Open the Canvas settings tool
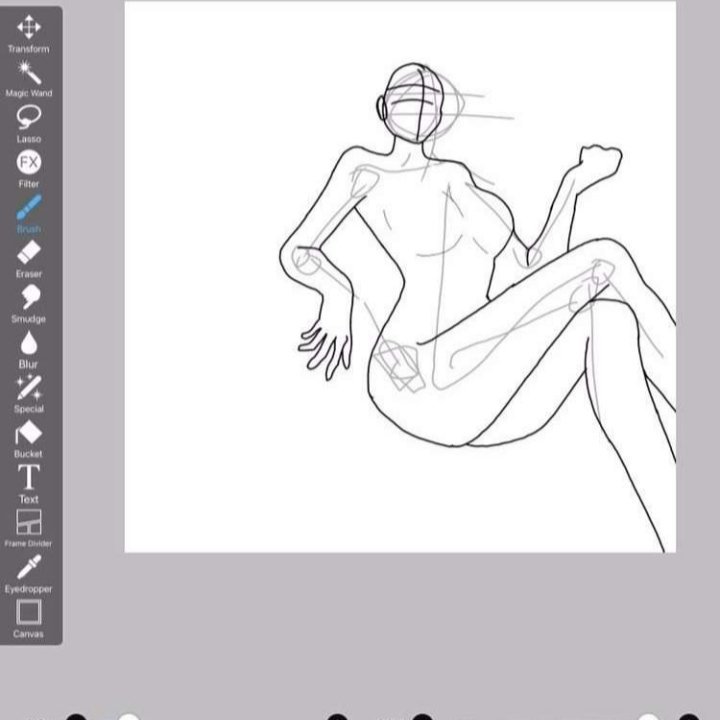Screen dimensions: 720x720 (x=29, y=613)
